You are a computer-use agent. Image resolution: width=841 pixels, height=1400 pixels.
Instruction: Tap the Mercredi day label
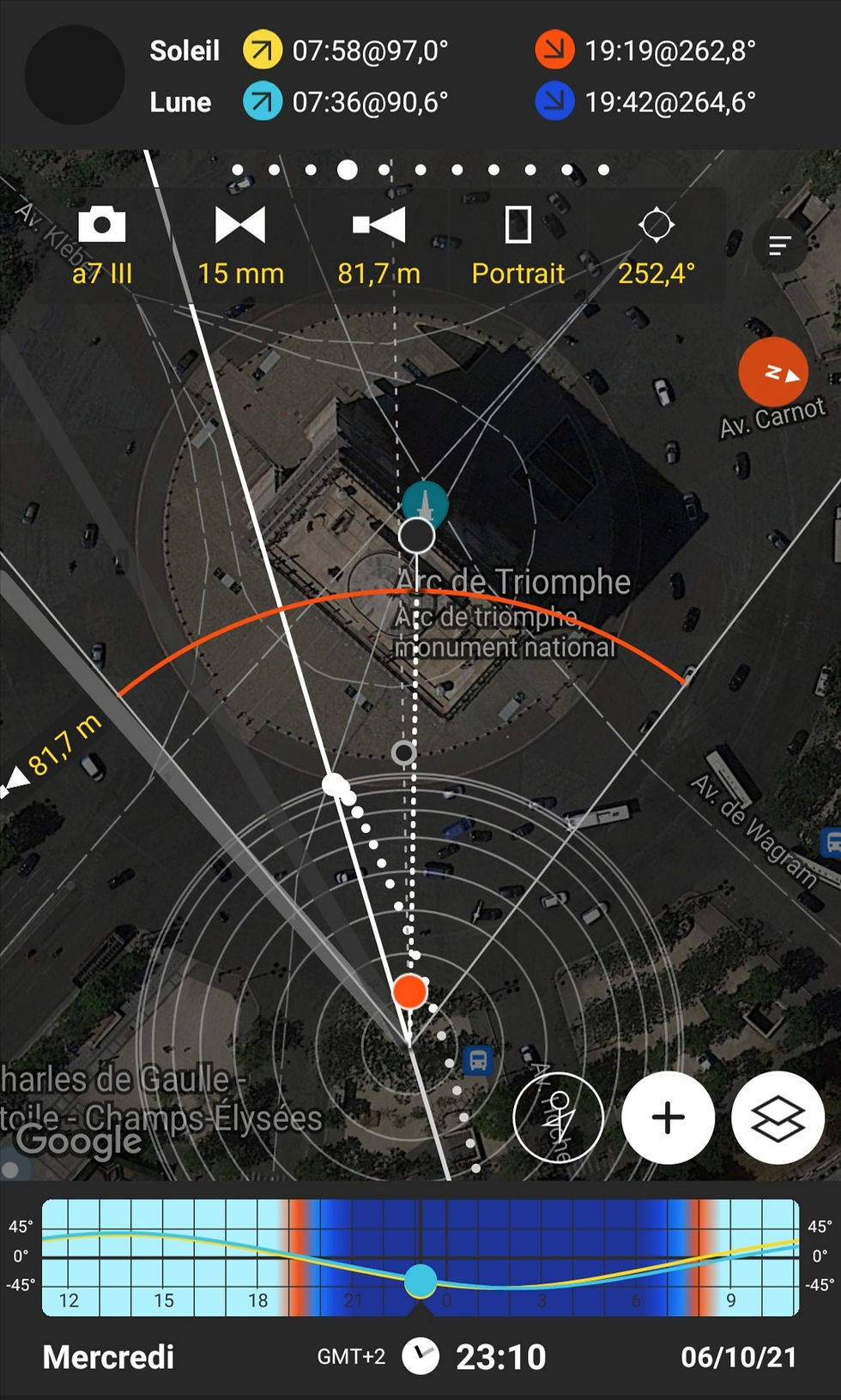click(108, 1357)
